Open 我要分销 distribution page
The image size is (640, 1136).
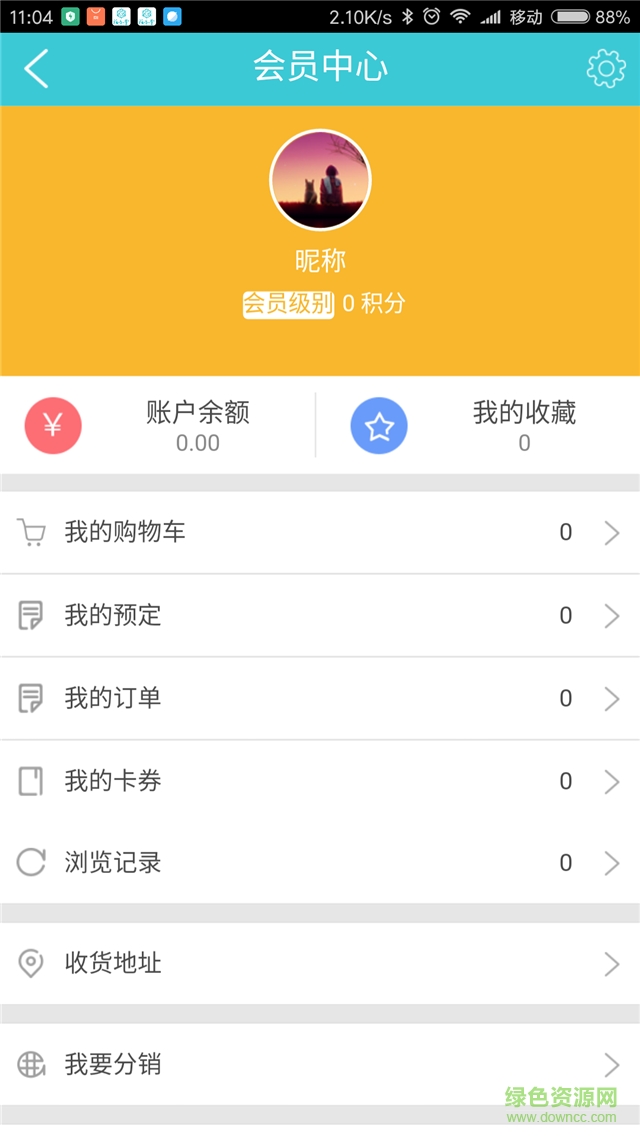[x=320, y=1065]
